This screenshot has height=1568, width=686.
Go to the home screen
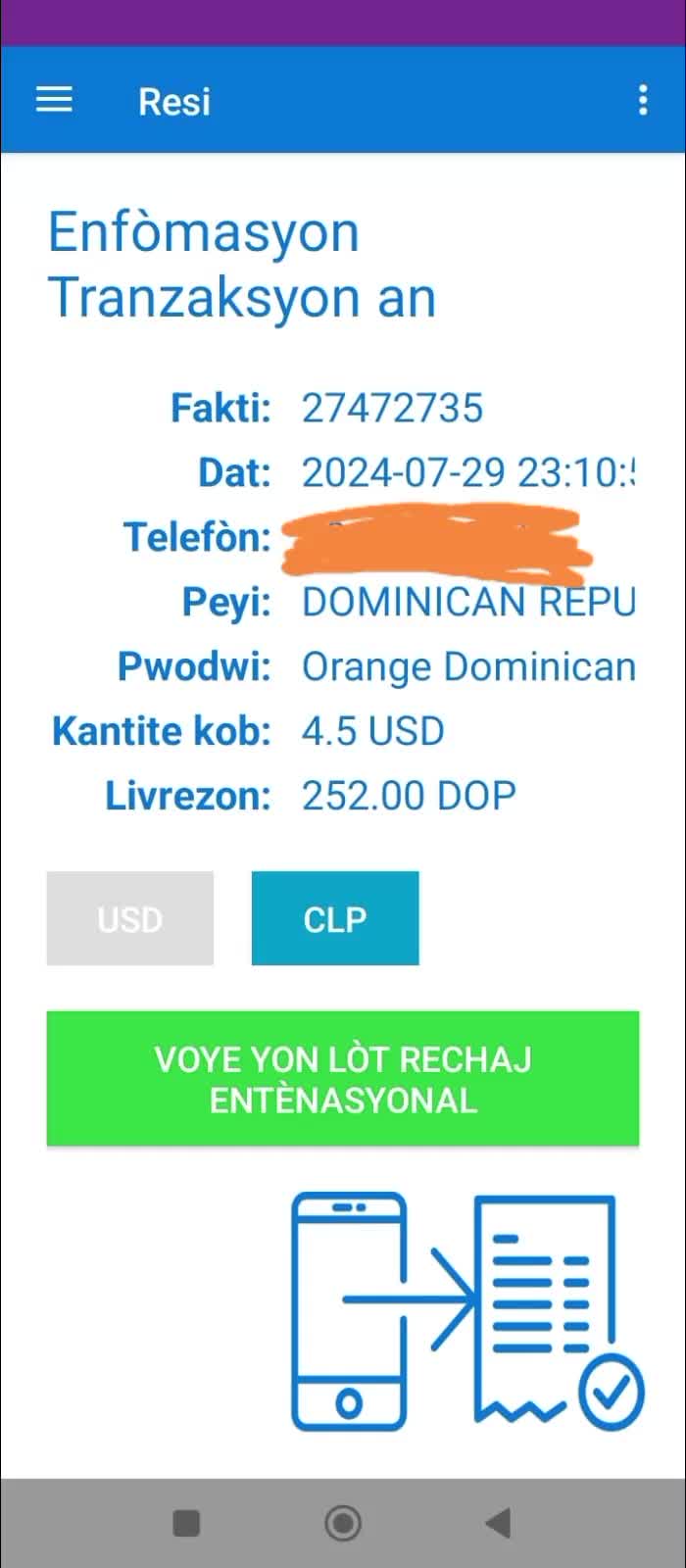[x=343, y=1523]
